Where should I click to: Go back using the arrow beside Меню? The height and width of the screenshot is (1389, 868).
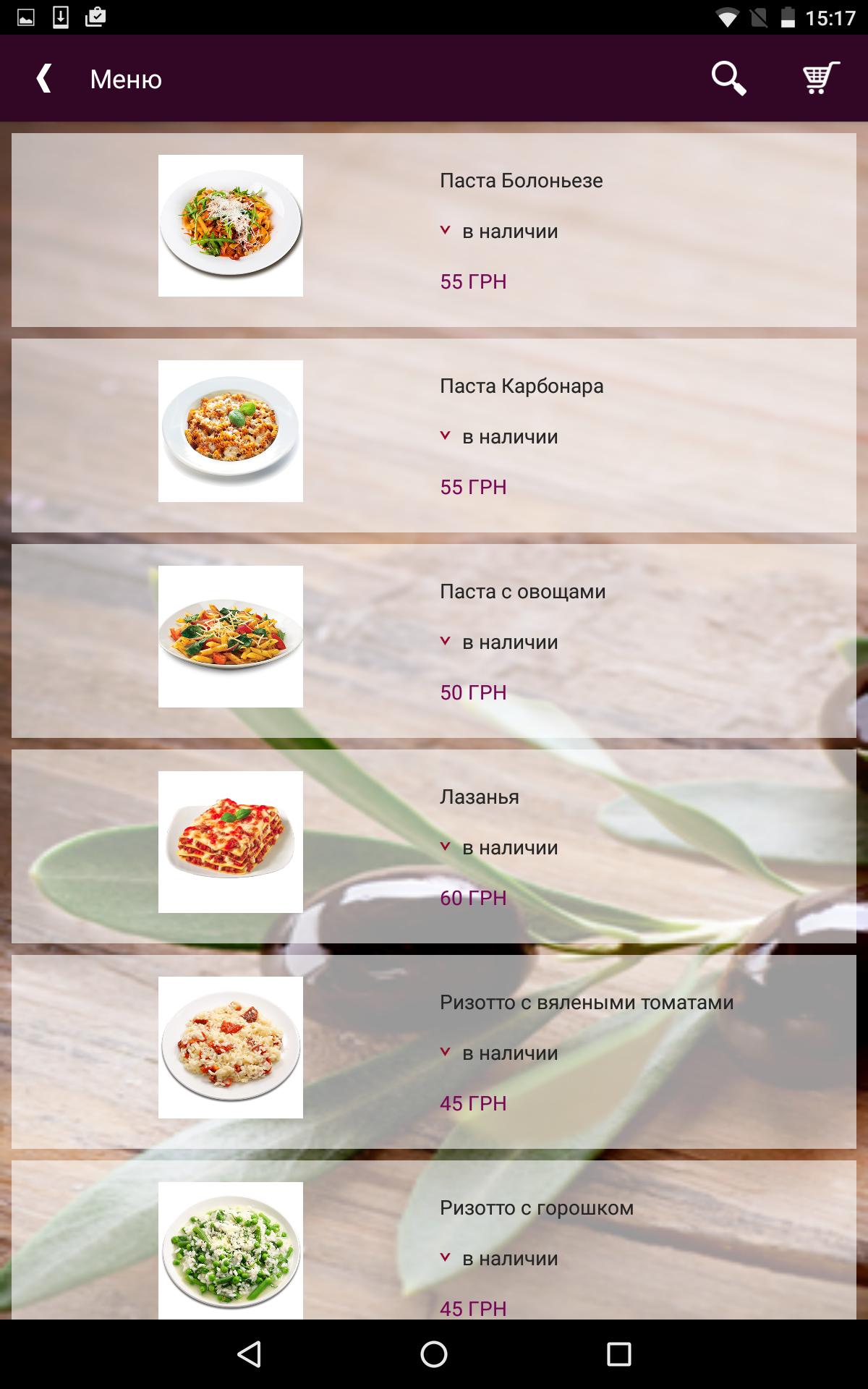44,78
